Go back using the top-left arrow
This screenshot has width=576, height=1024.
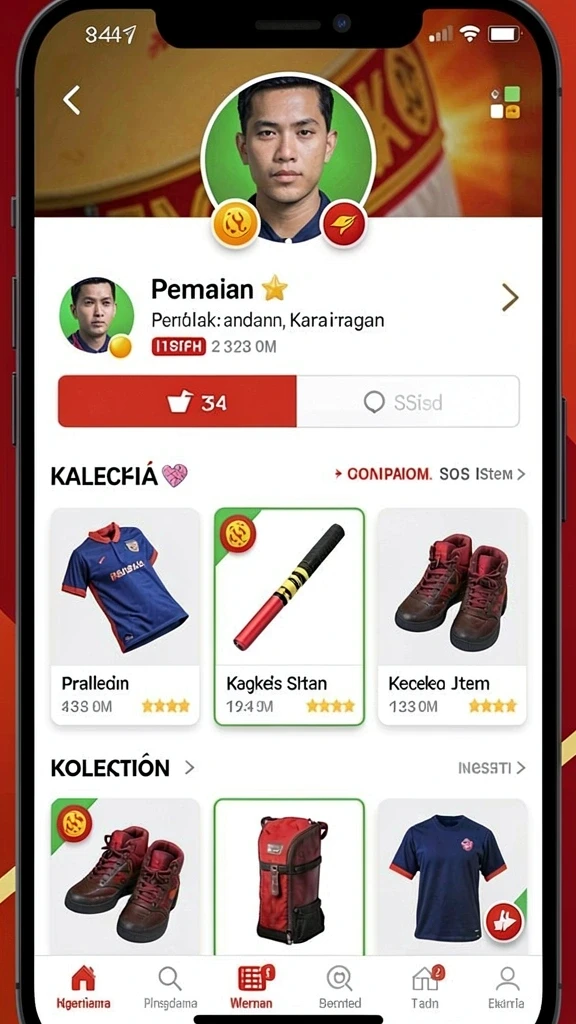click(71, 101)
